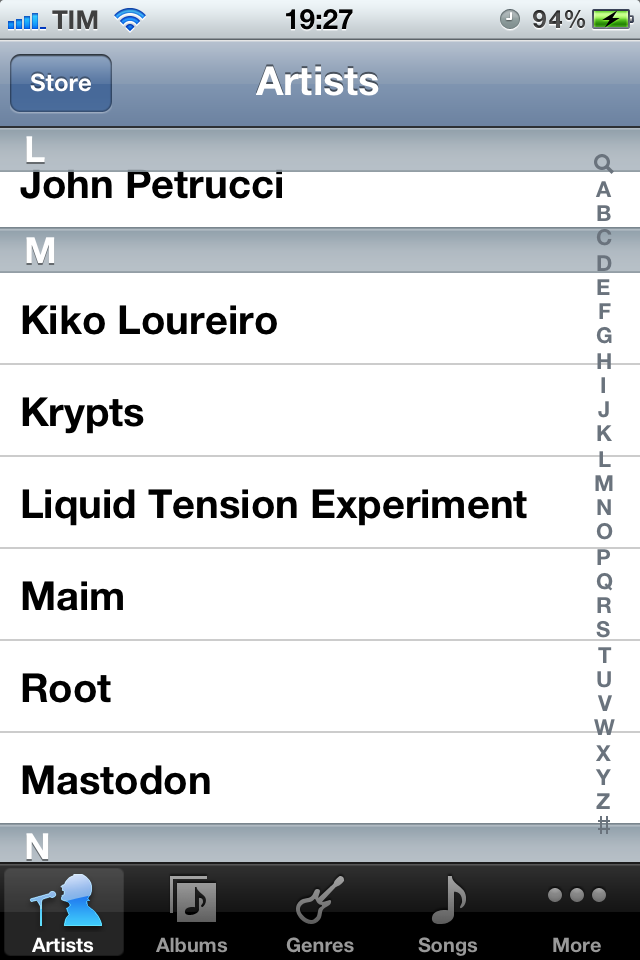This screenshot has height=960, width=640.
Task: Jump to letter A in the index
Action: tap(603, 189)
